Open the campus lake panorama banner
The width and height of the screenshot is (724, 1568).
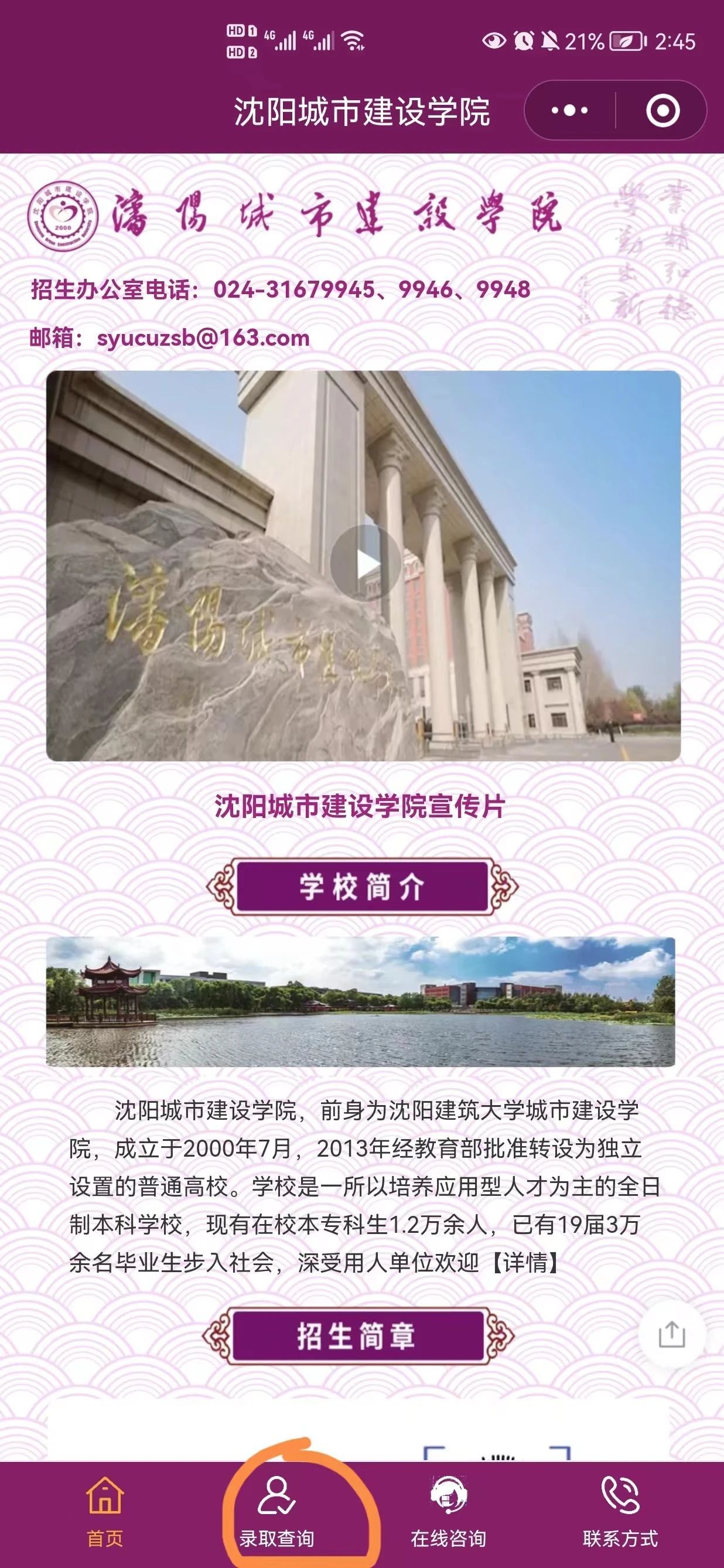[x=360, y=1001]
